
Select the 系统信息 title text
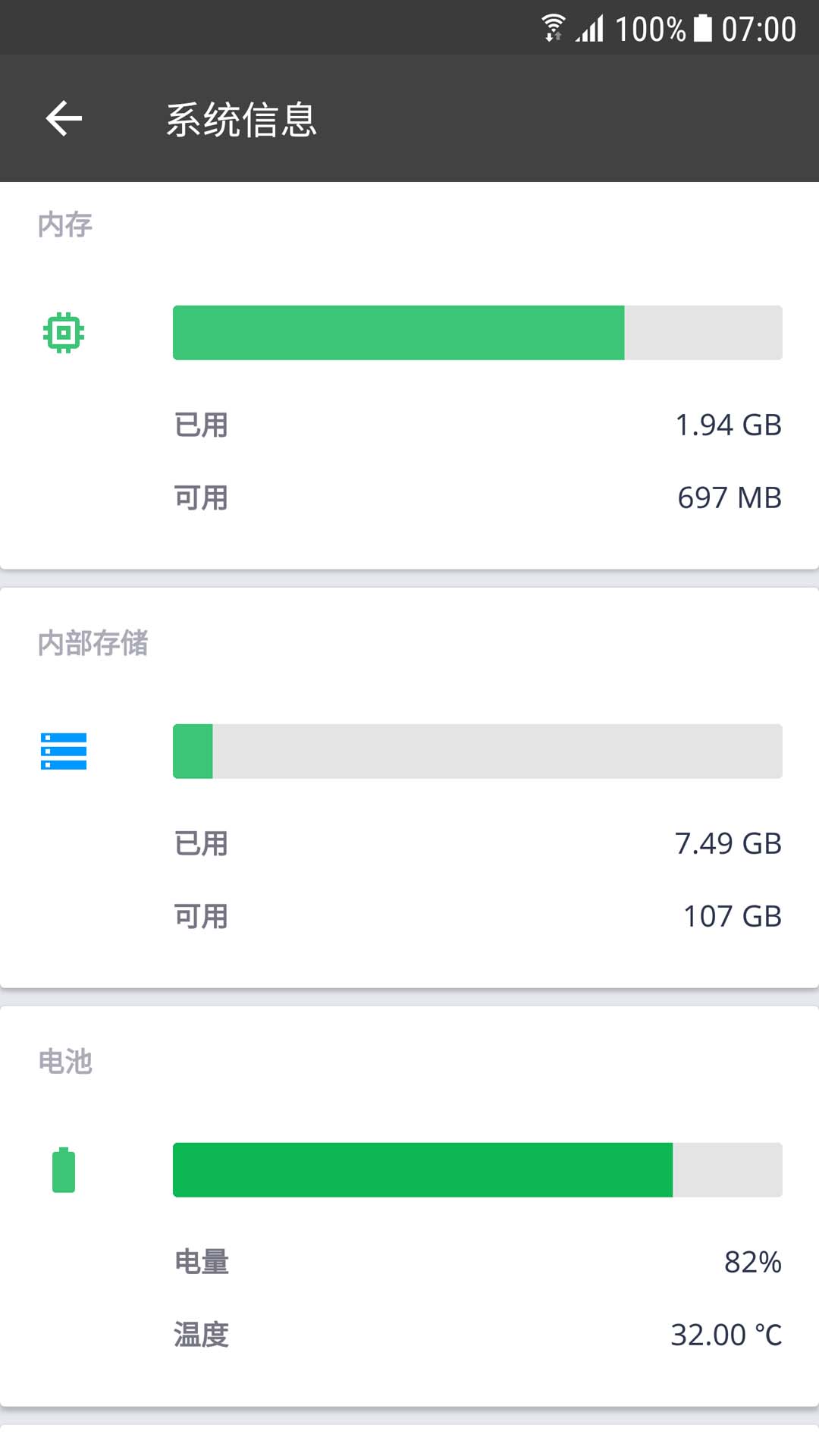[241, 120]
